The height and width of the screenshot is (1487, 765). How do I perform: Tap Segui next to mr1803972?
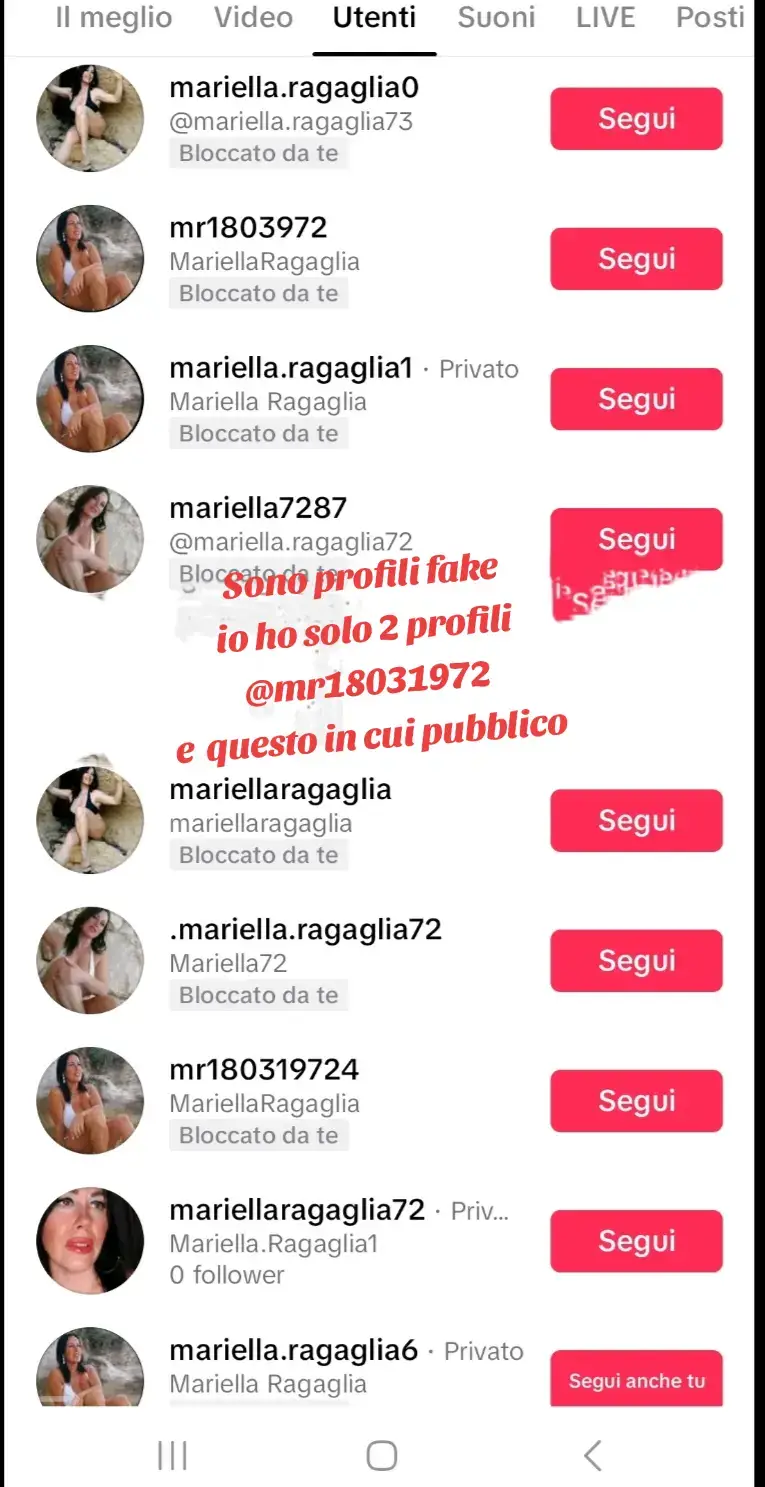[x=636, y=258]
